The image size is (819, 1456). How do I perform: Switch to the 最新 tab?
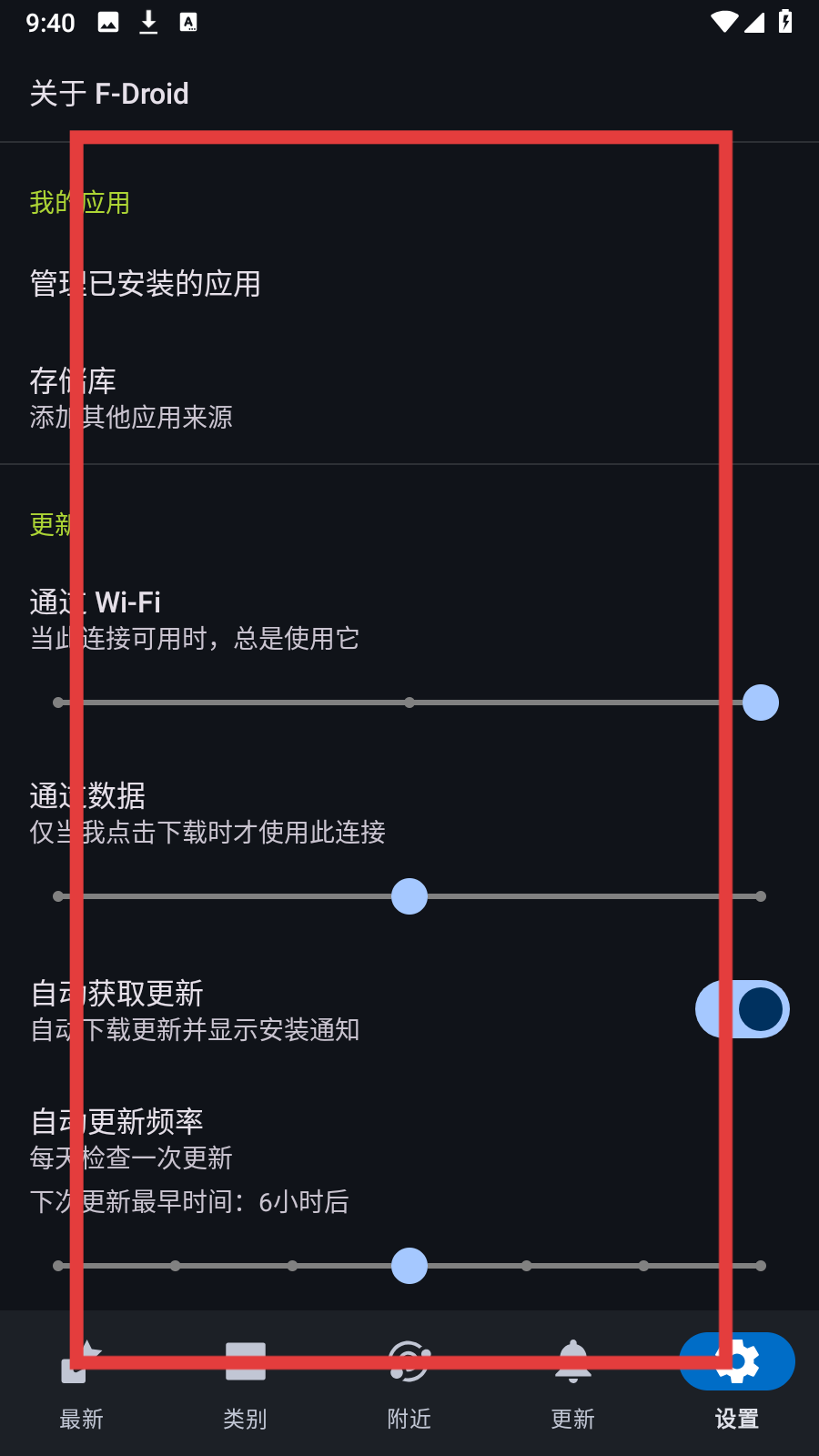click(x=82, y=1383)
